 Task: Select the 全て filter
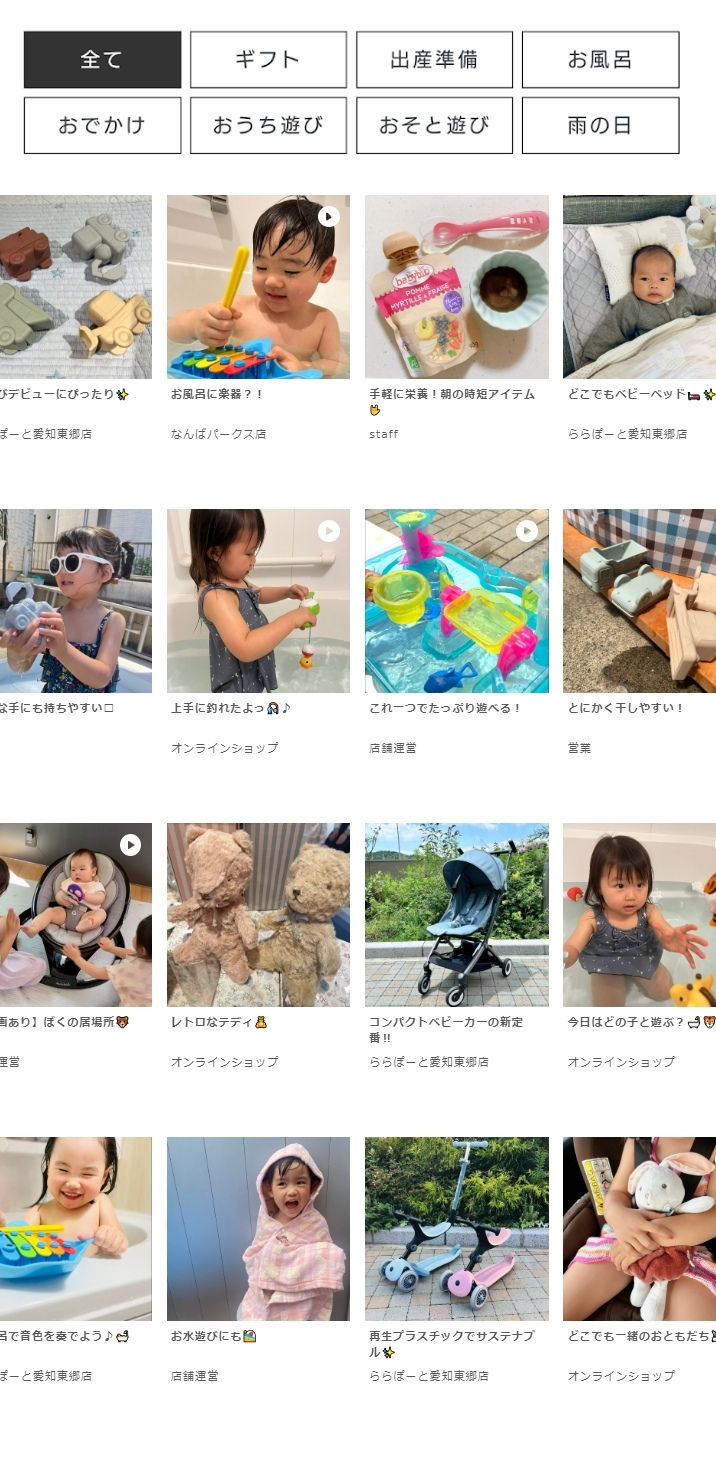[102, 60]
